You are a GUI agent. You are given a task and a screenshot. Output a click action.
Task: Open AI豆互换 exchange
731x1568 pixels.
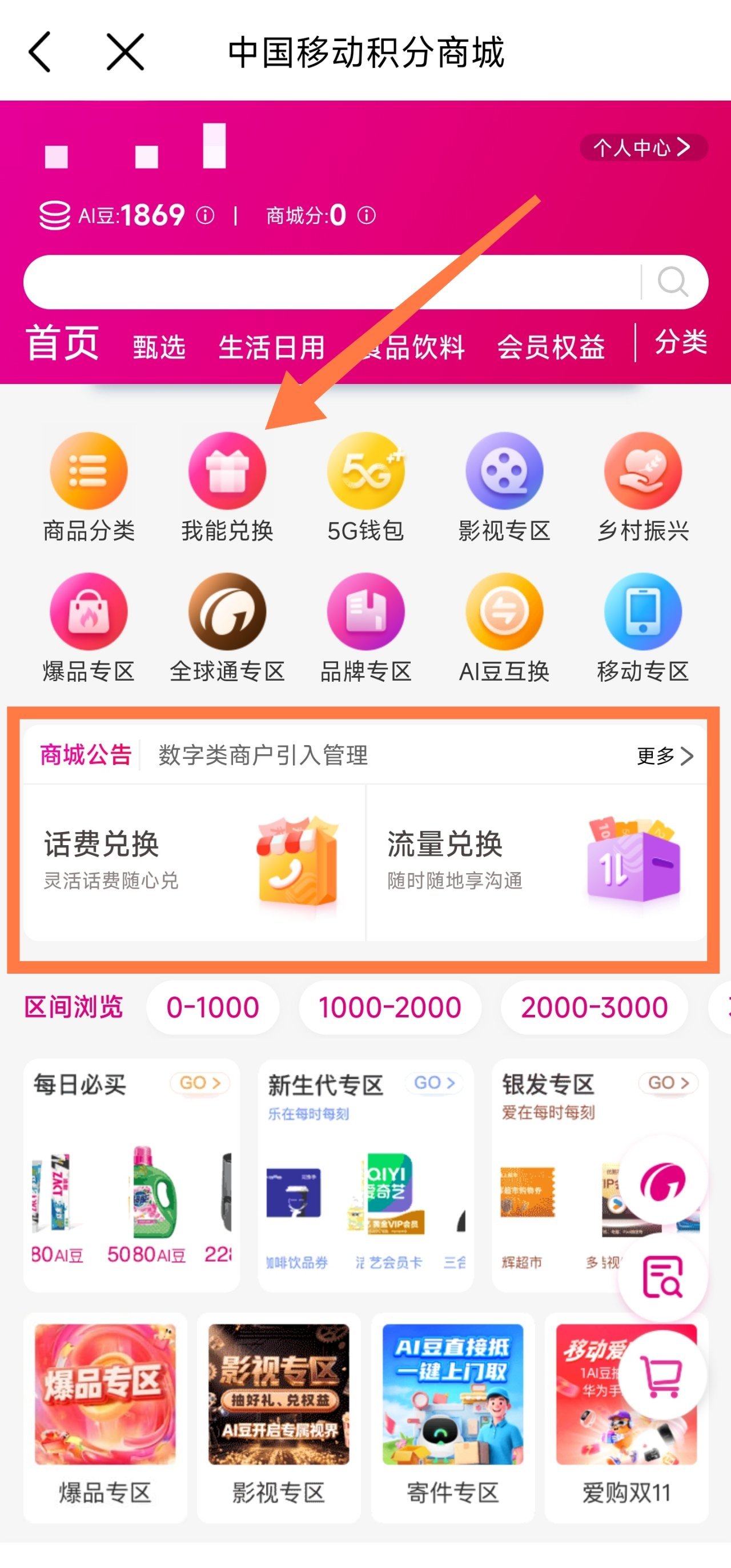coord(504,613)
